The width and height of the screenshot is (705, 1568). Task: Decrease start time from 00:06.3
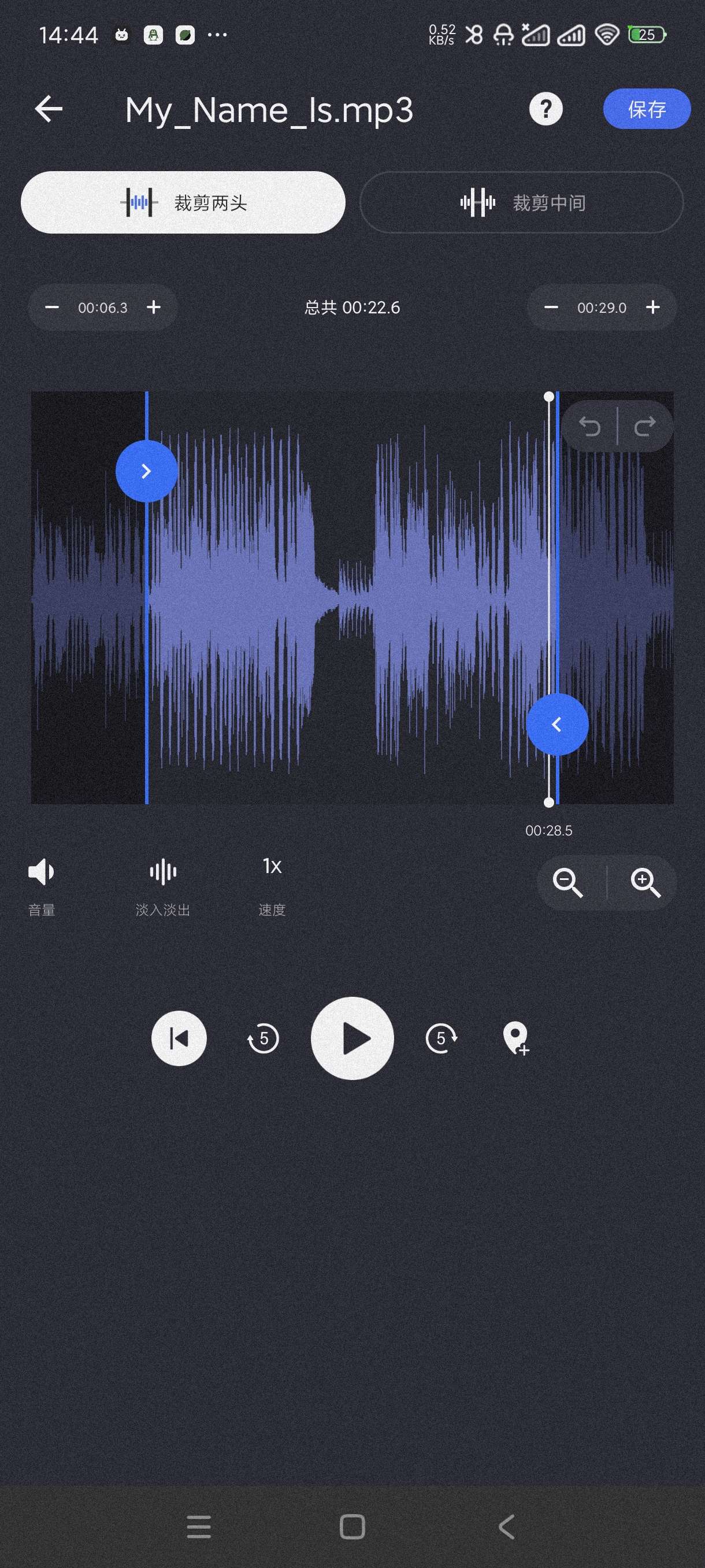coord(53,308)
